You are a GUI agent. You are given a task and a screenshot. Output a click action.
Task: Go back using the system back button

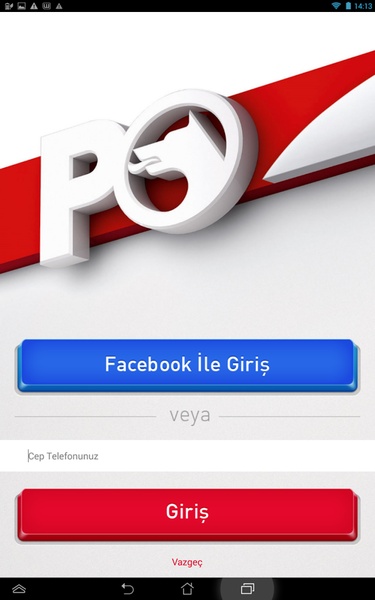127,589
